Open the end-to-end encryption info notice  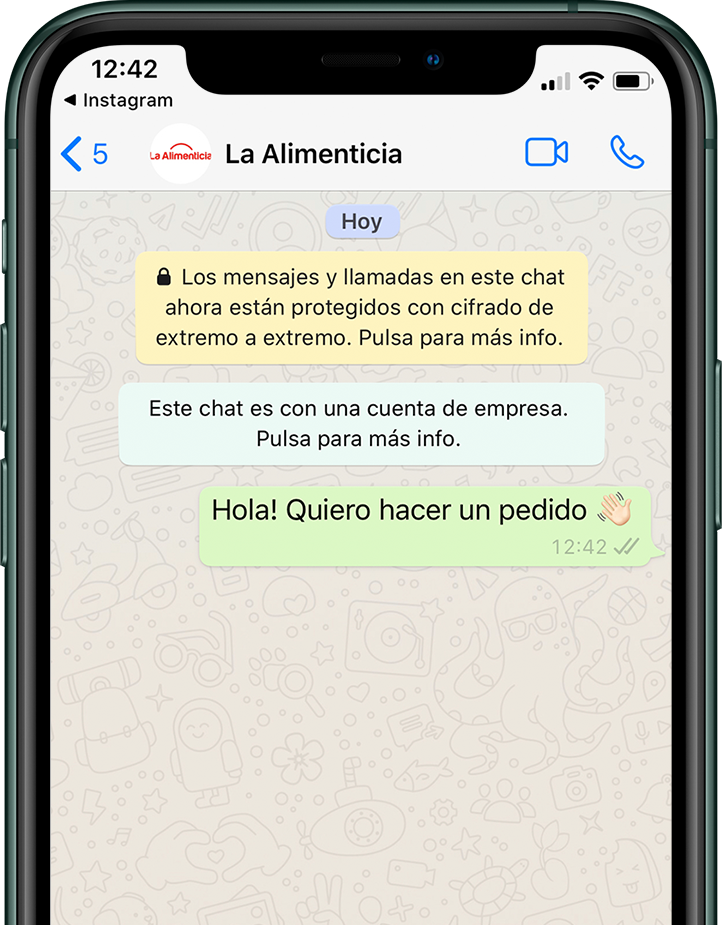coord(361,307)
